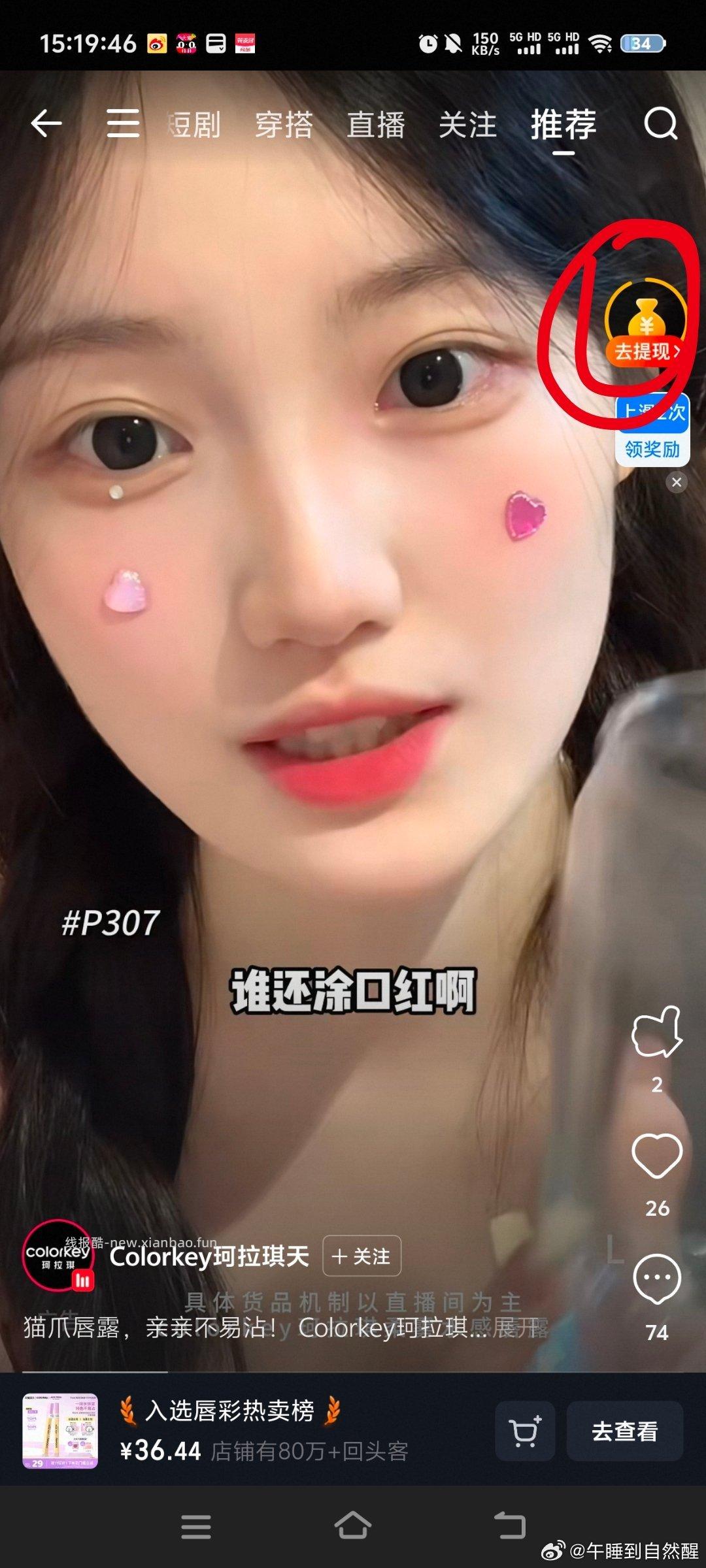This screenshot has height=1568, width=706.
Task: Switch to the 穿搭 tab
Action: click(284, 125)
